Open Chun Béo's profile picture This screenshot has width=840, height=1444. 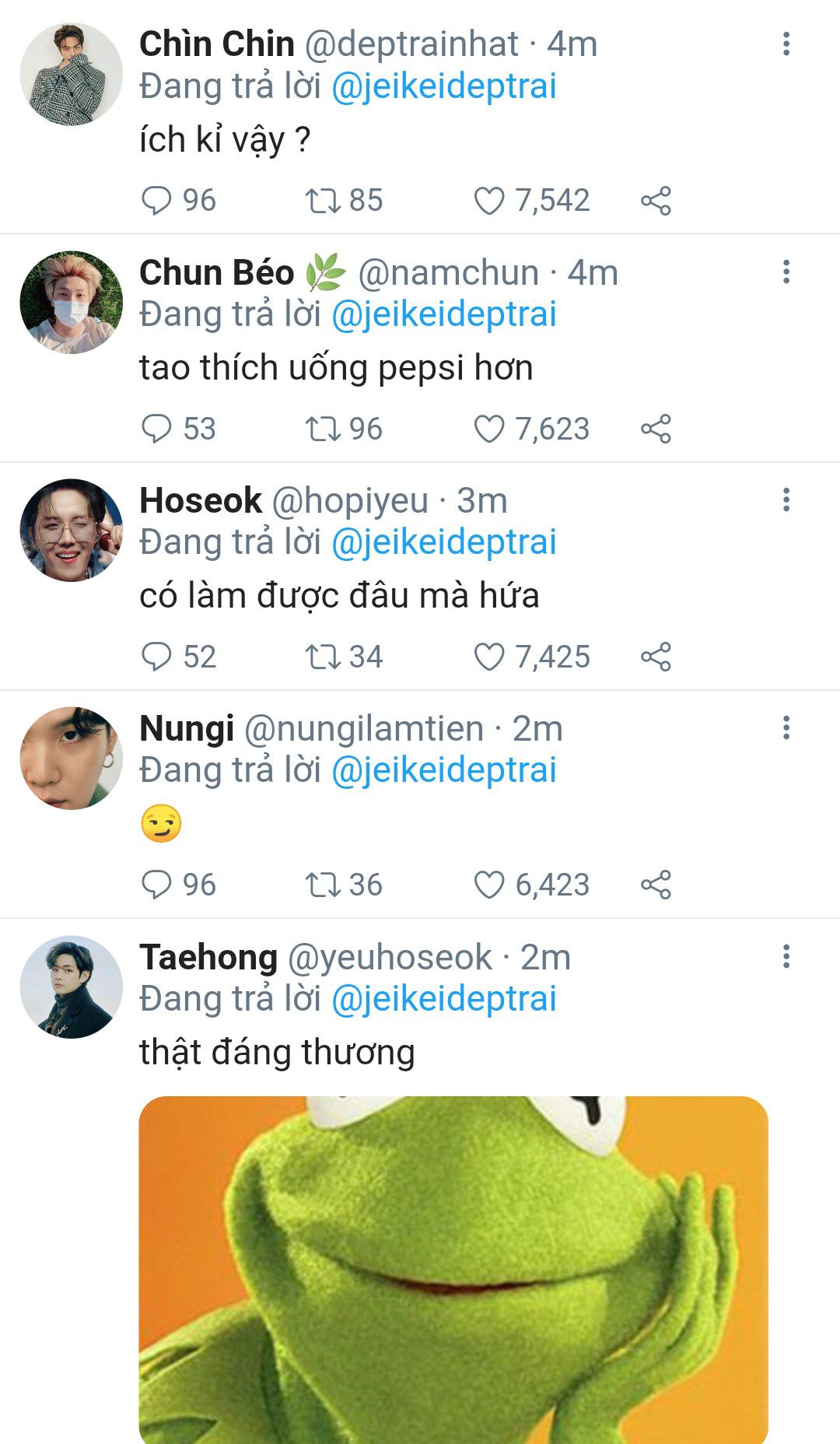click(x=71, y=302)
